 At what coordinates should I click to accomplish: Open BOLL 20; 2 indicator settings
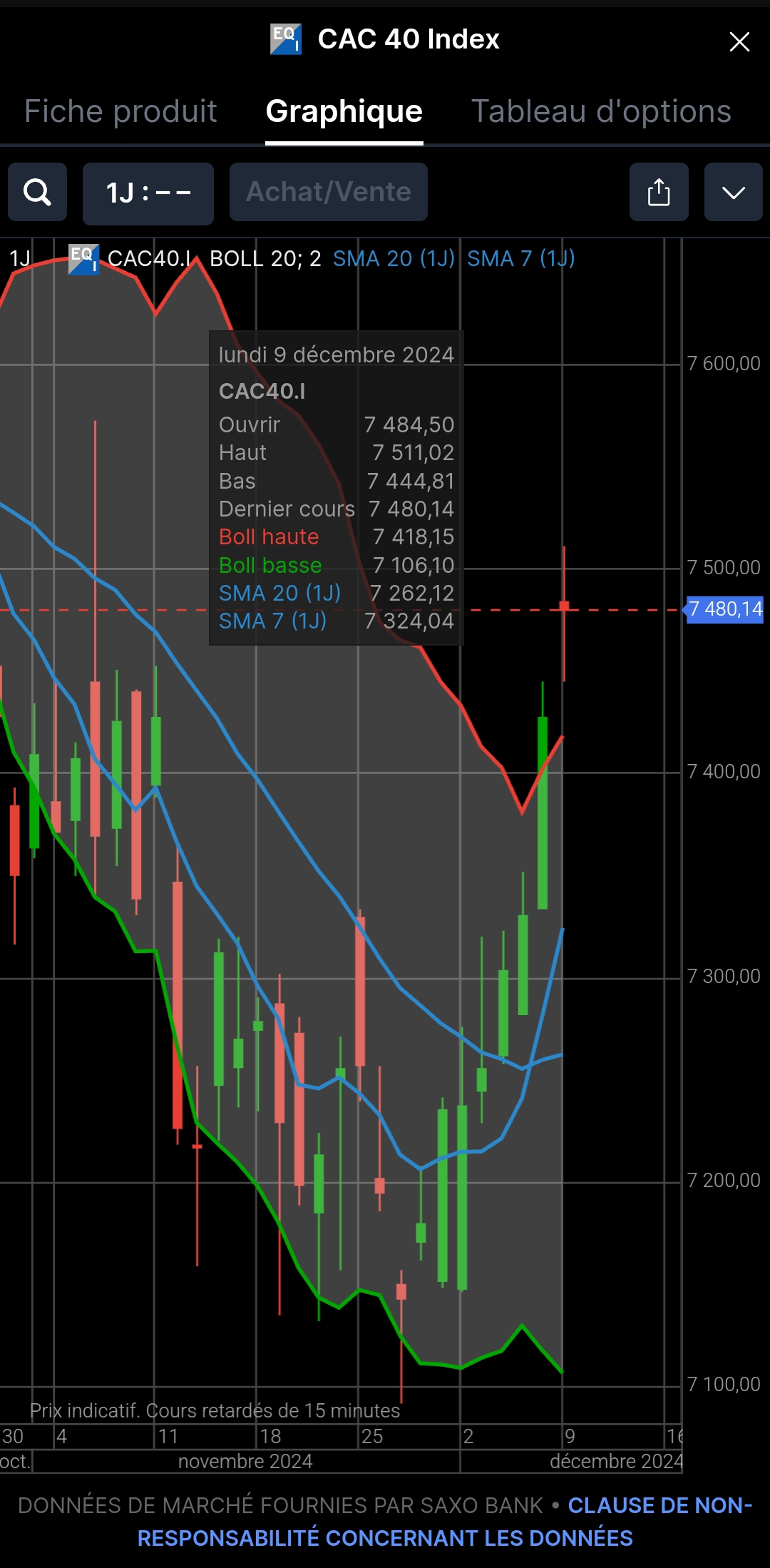click(265, 258)
